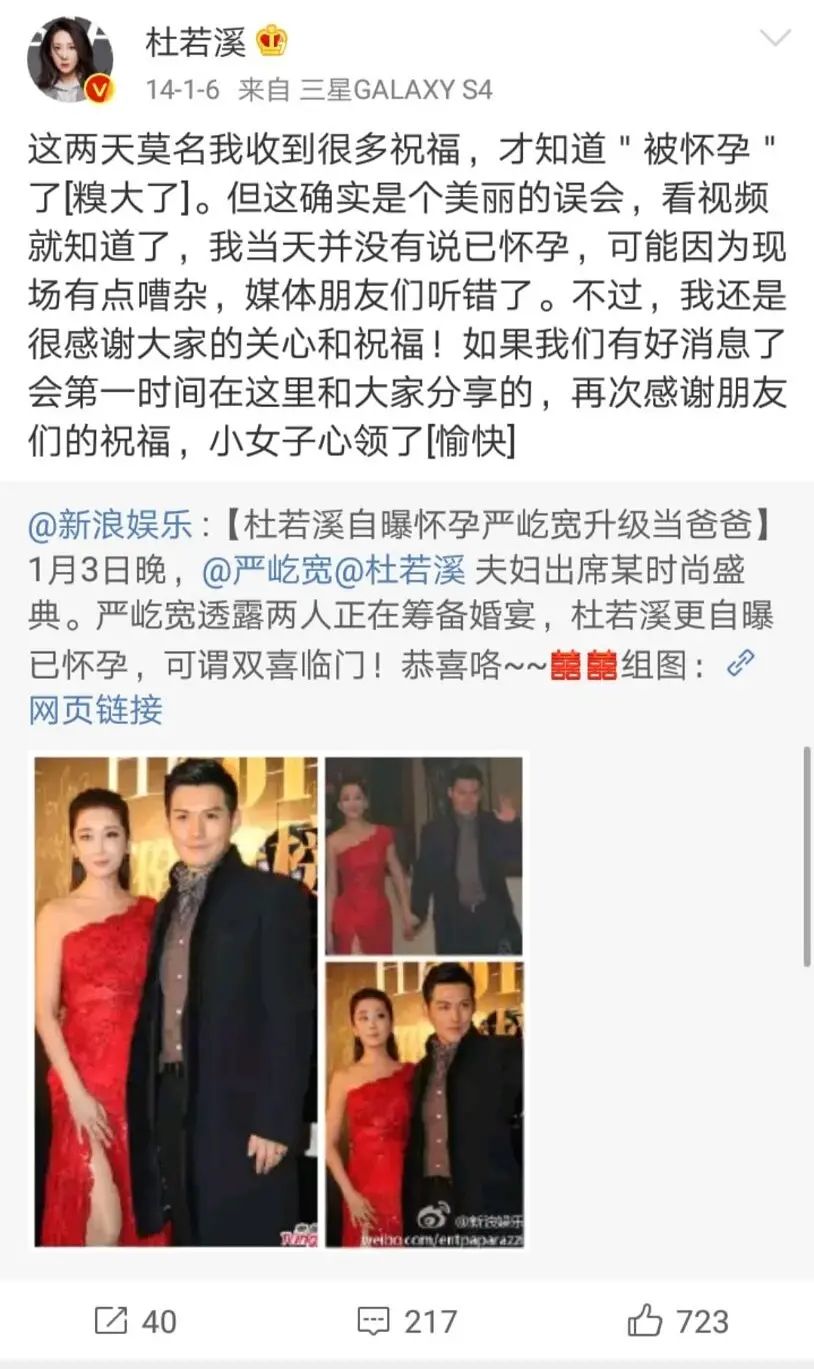Repost this Weibo with 40 shares
This screenshot has width=814, height=1369.
pos(135,1322)
